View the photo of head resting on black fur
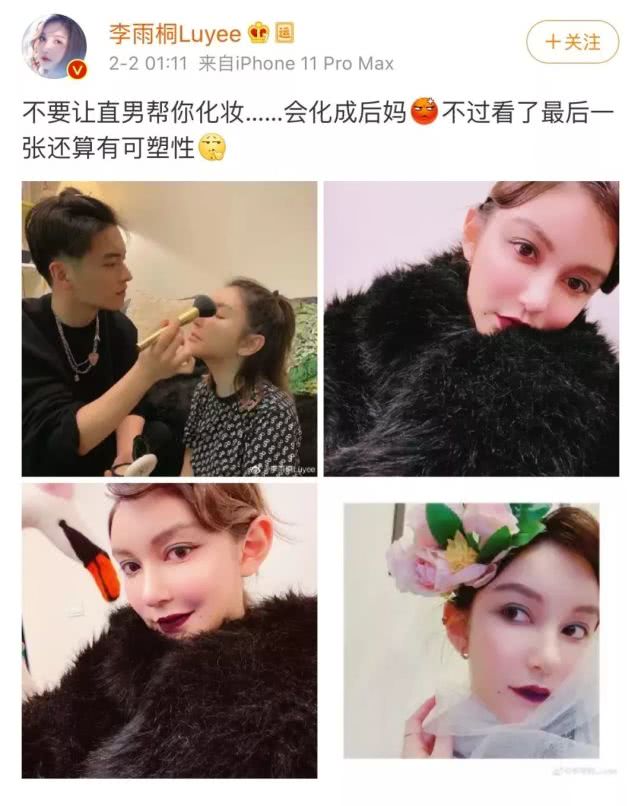 471,329
